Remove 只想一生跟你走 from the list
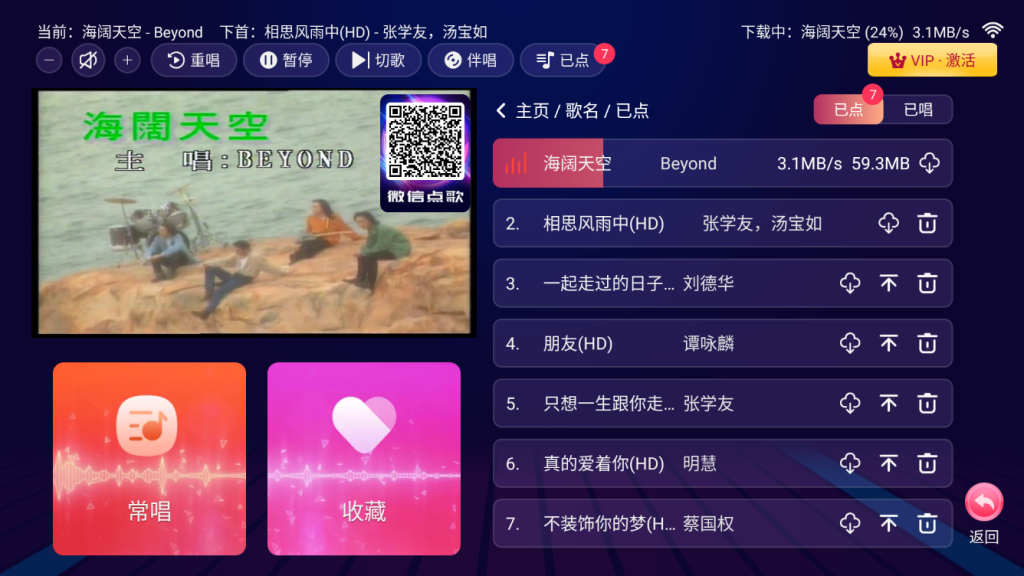Image resolution: width=1024 pixels, height=576 pixels. pyautogui.click(x=927, y=404)
